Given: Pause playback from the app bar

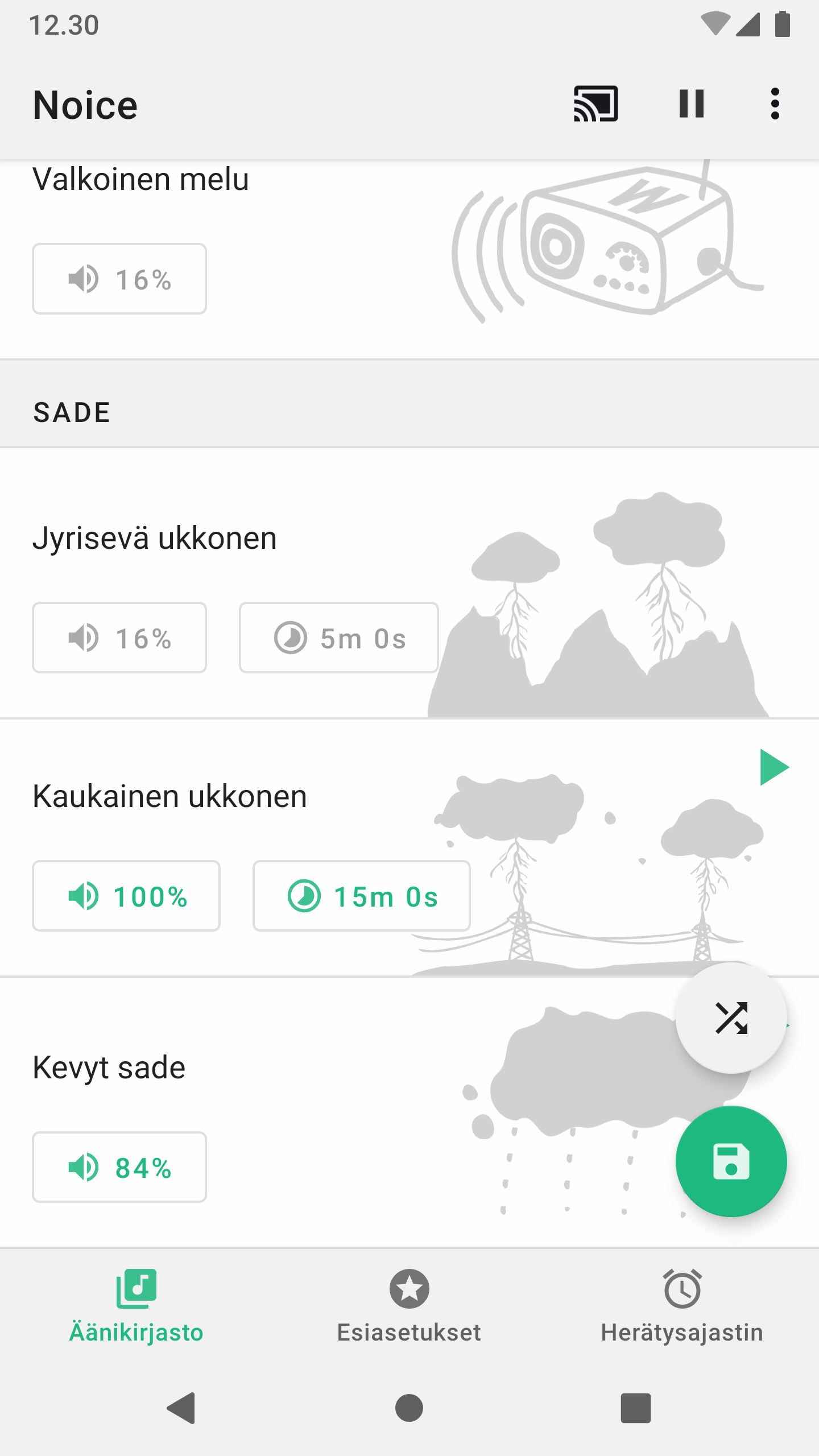Looking at the screenshot, I should [691, 104].
